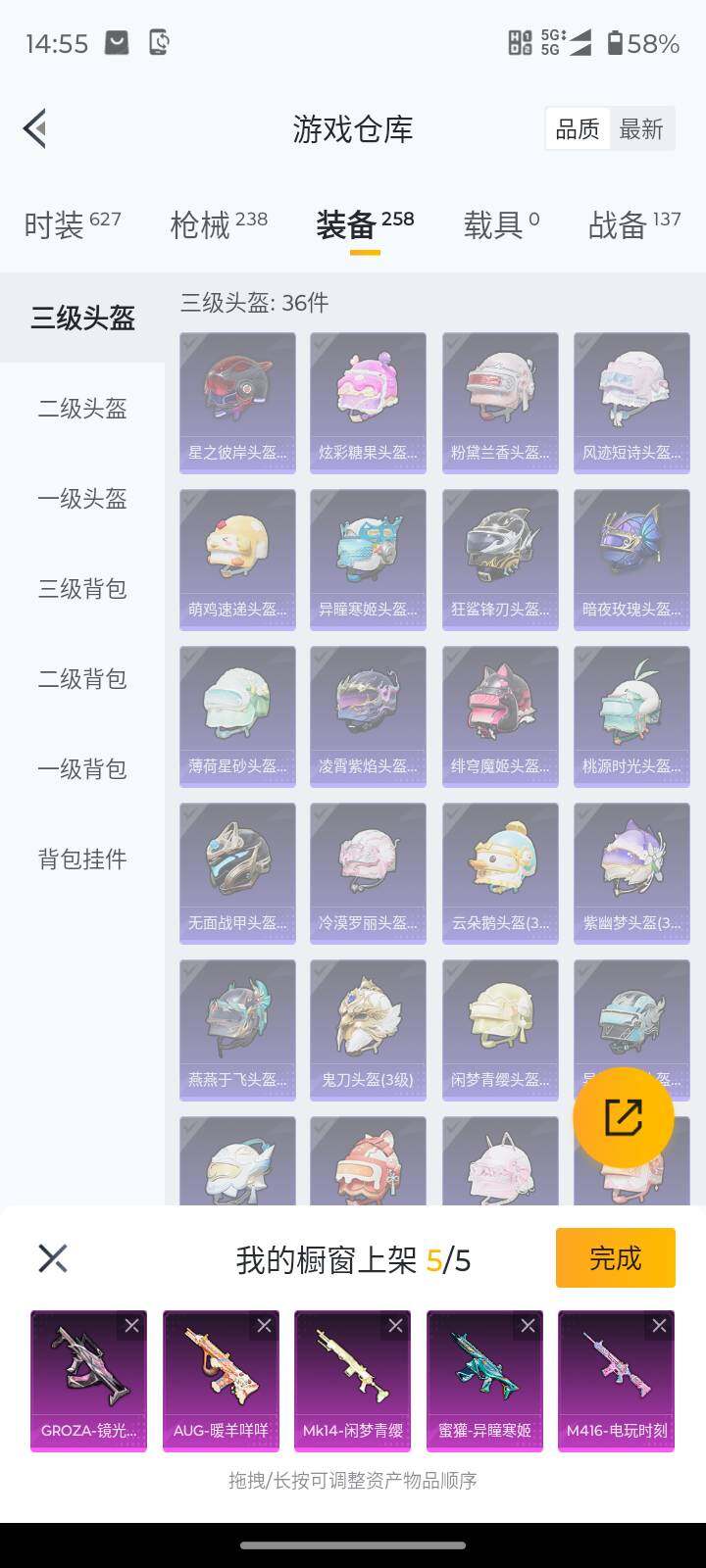The image size is (706, 1568).
Task: Select the 绯穹魔姬头盔 item
Action: (500, 716)
